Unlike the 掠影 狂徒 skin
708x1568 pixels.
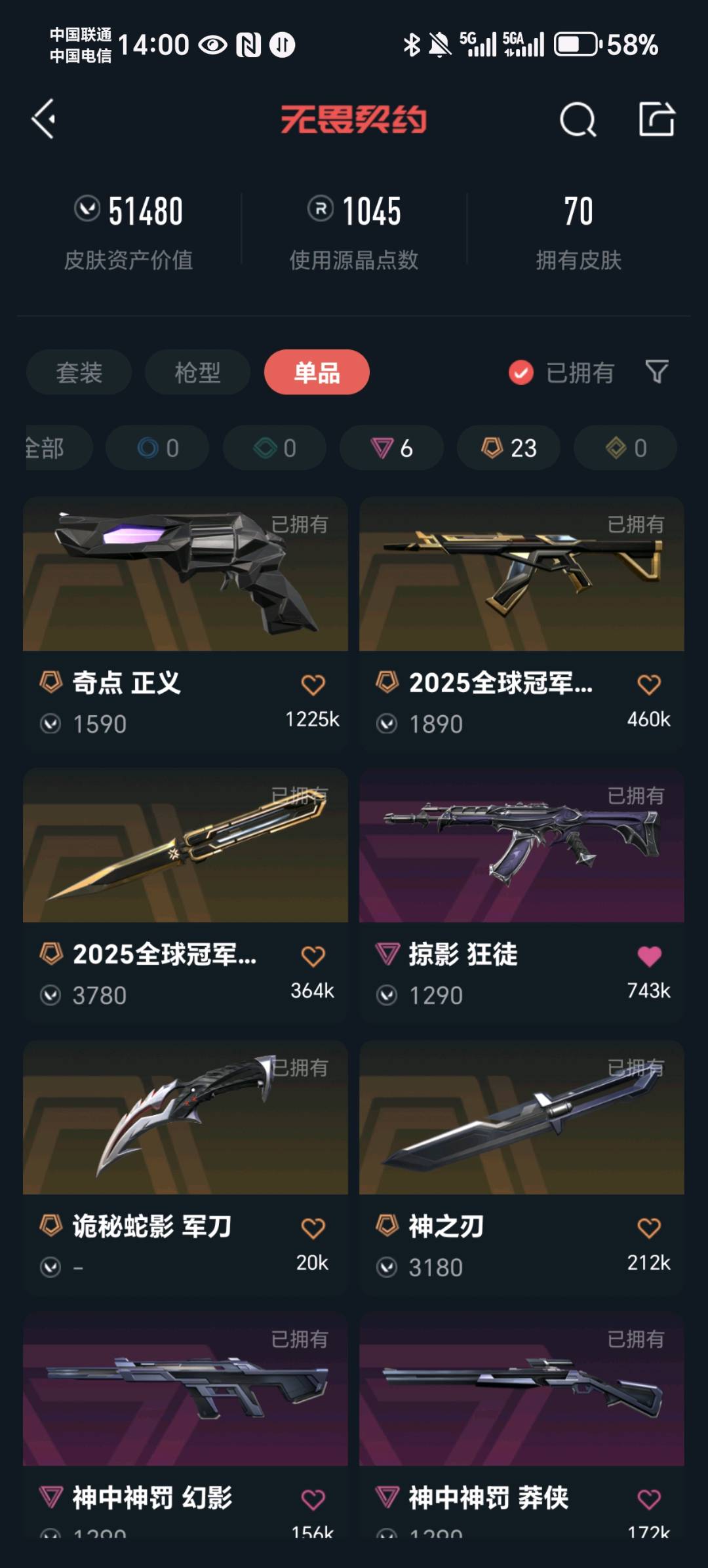[x=649, y=956]
